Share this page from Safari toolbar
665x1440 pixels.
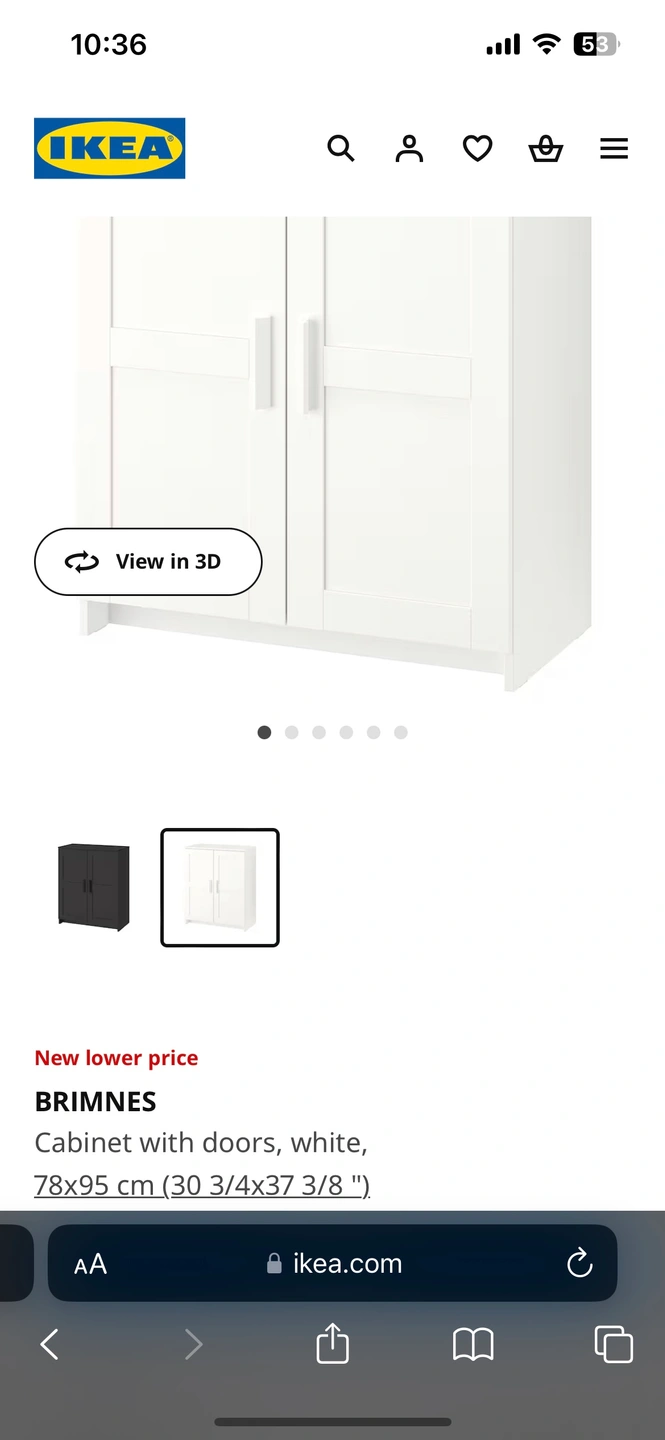[x=332, y=1344]
